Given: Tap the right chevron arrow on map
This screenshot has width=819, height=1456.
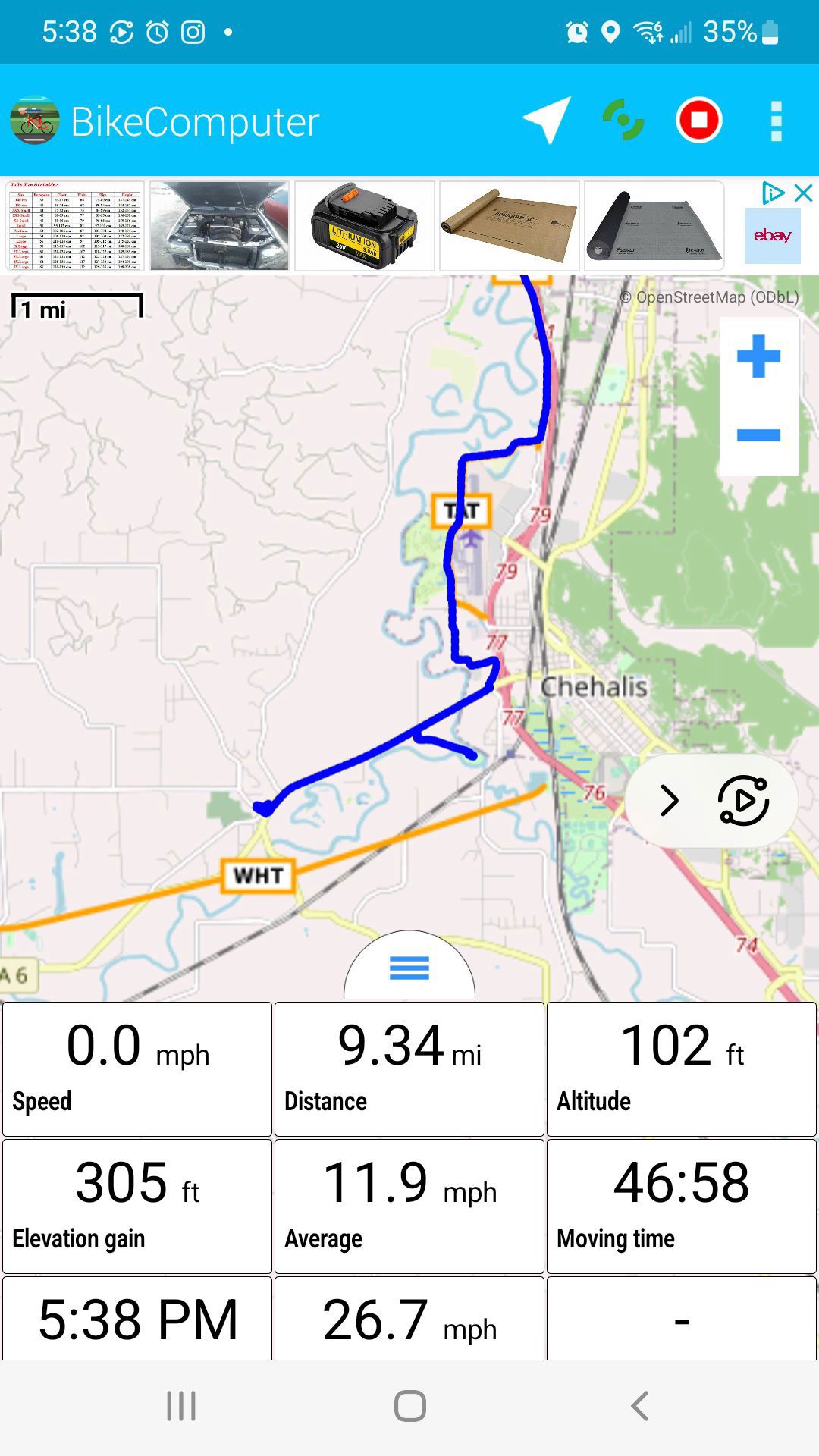Looking at the screenshot, I should tap(669, 800).
